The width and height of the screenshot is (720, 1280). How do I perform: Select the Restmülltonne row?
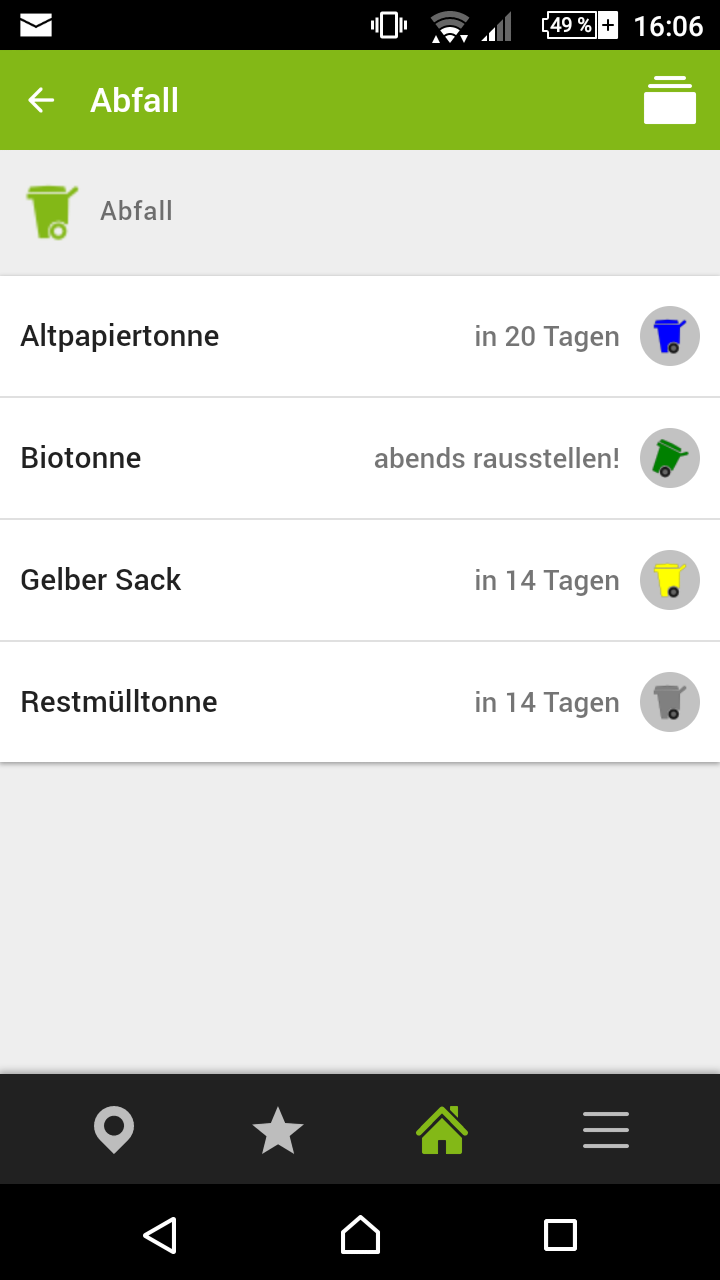point(360,702)
